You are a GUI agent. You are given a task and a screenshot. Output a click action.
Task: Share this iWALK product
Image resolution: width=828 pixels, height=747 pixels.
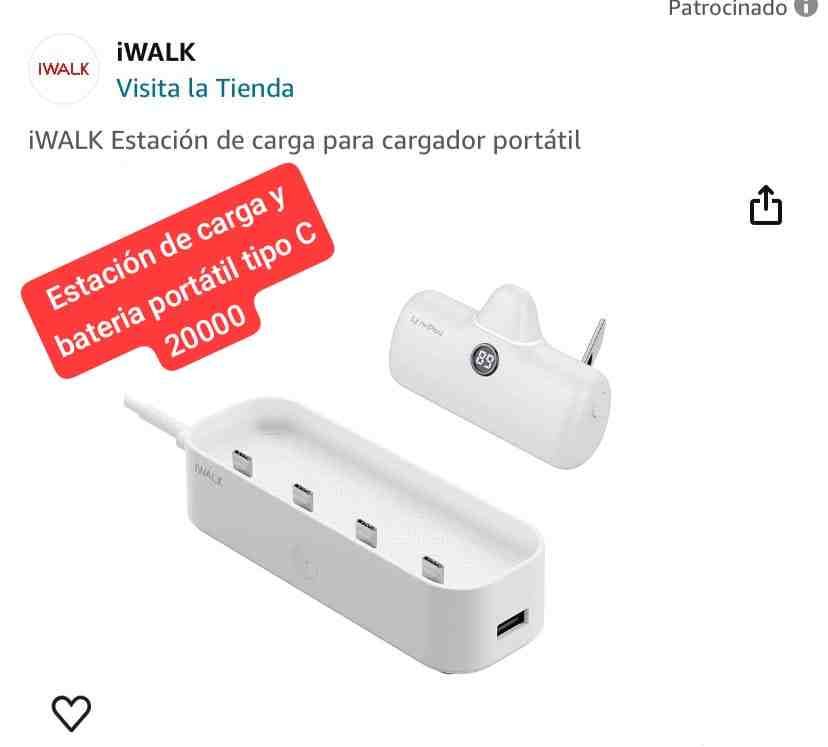point(765,205)
